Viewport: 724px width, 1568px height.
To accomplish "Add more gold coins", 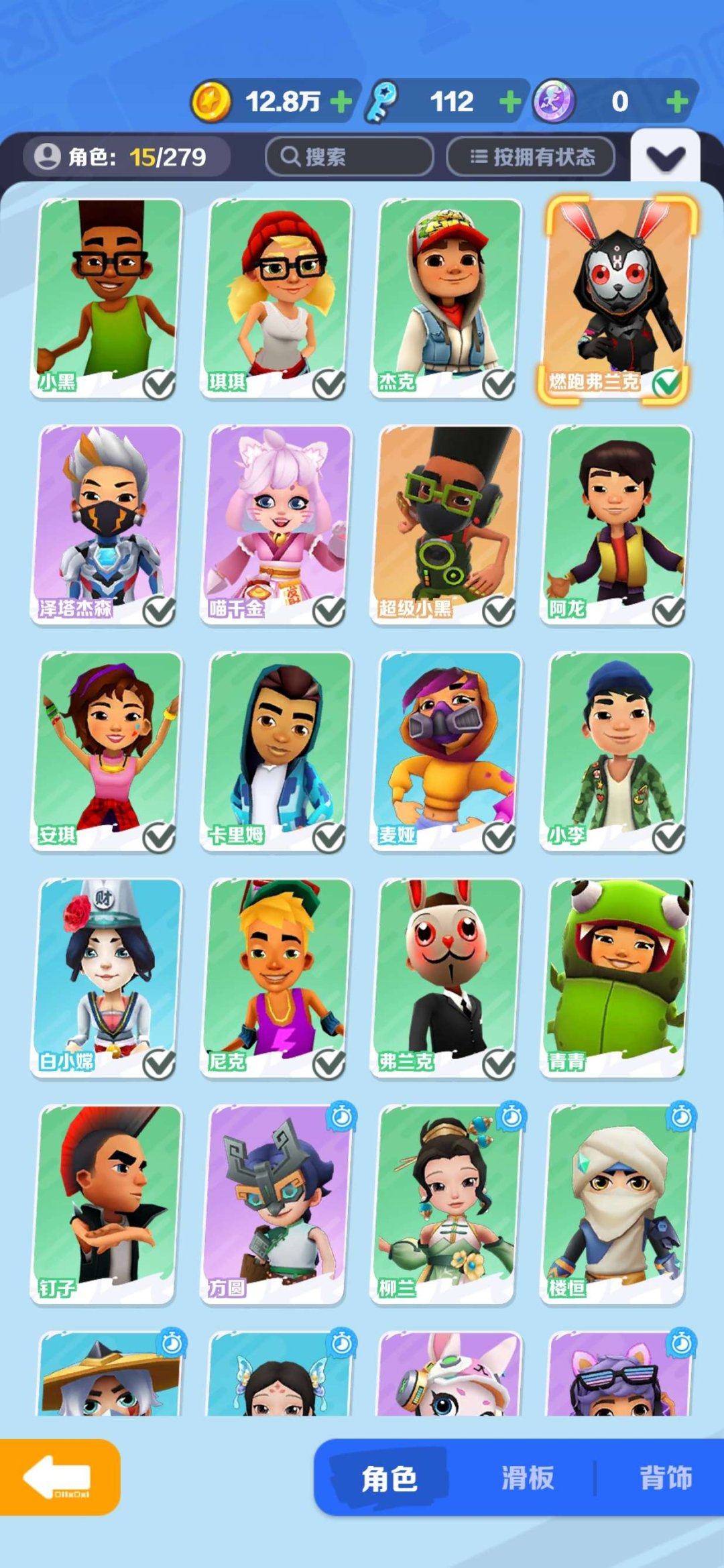I will pyautogui.click(x=341, y=102).
